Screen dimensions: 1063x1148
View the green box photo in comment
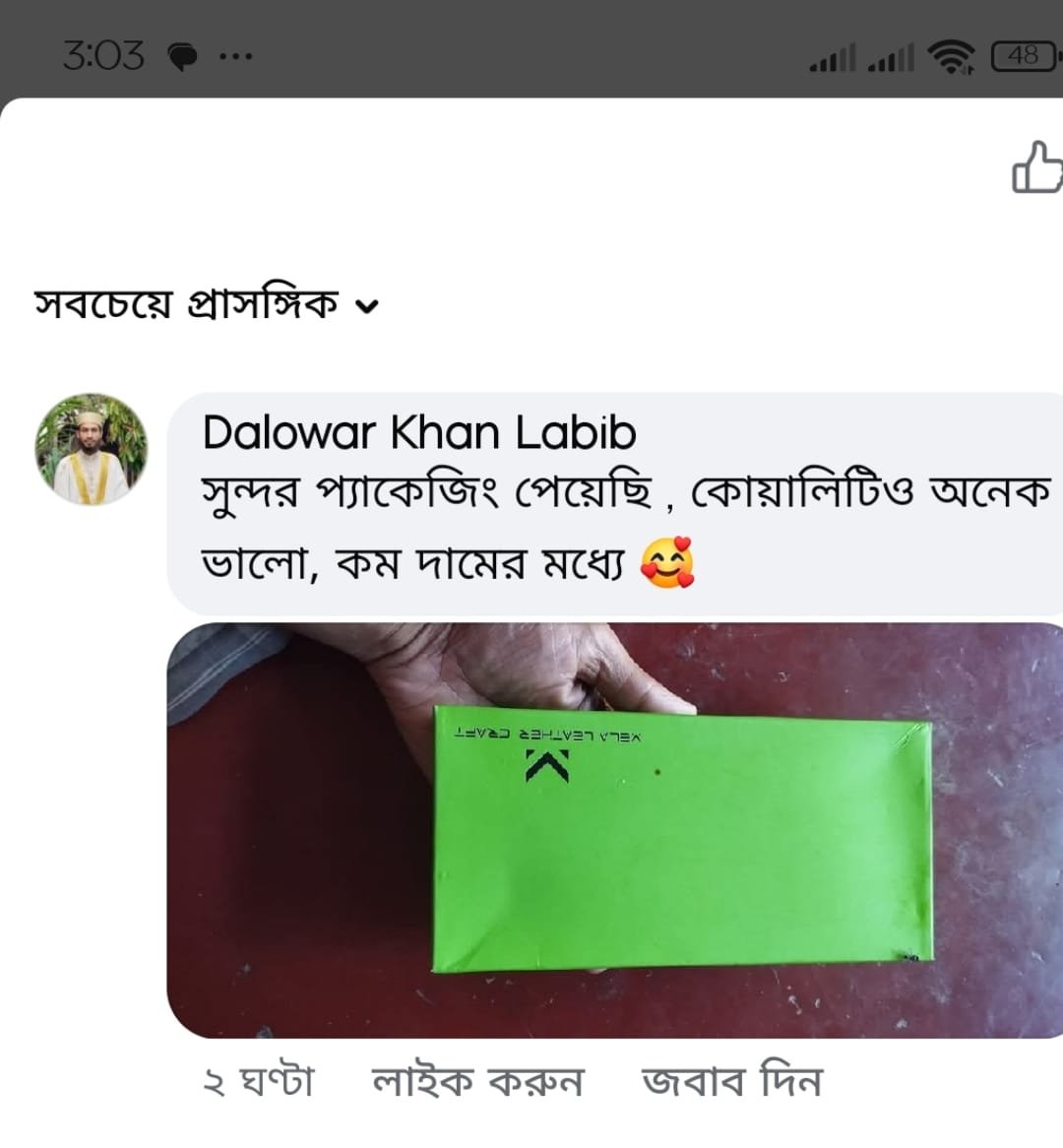(x=614, y=830)
